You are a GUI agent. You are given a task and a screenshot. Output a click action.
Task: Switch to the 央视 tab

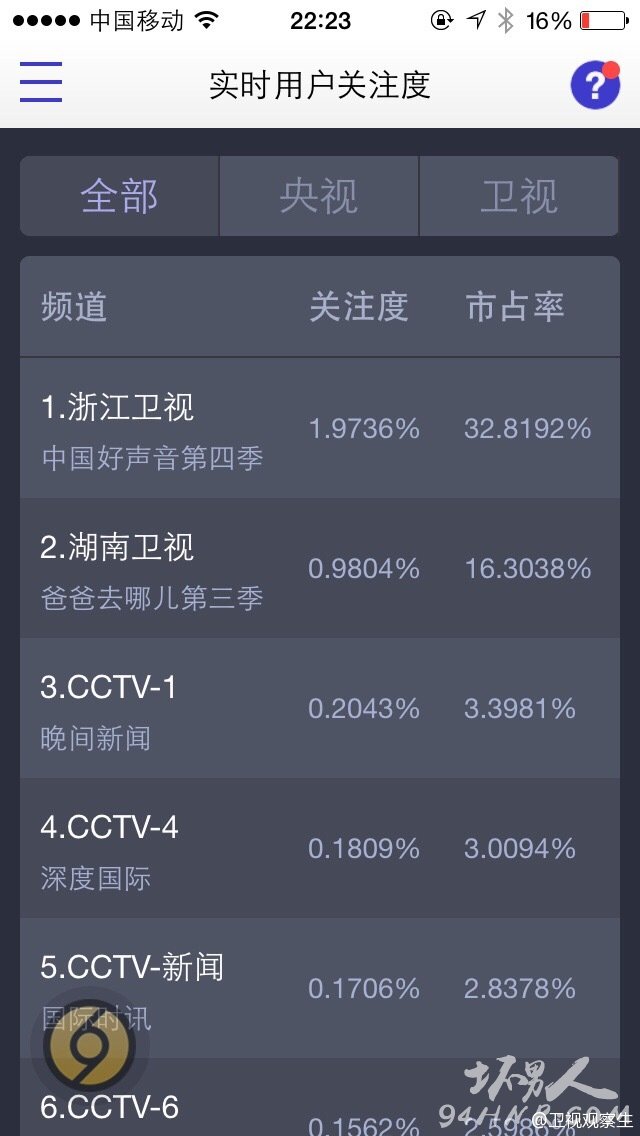[319, 196]
